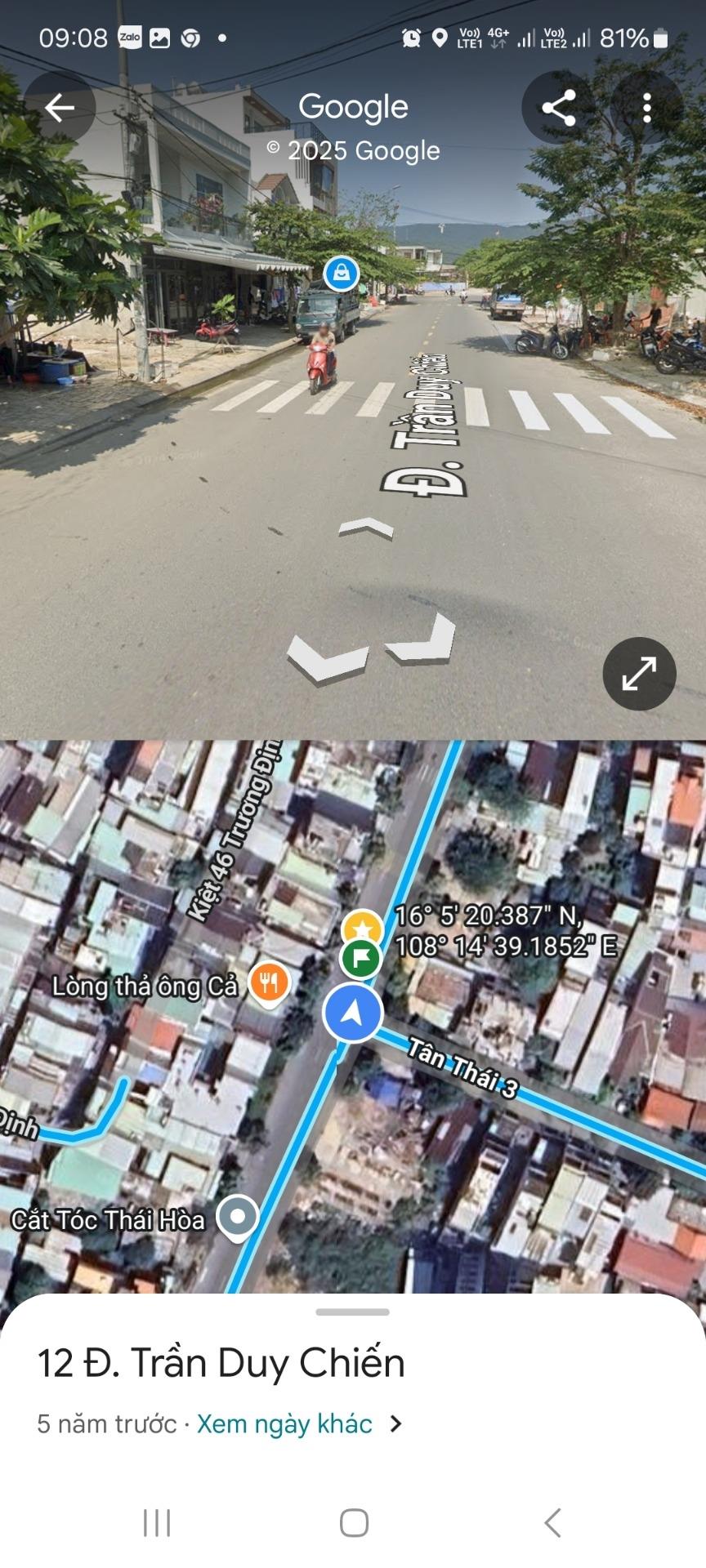706x1568 pixels.
Task: Tap the system back button
Action: 552,1523
